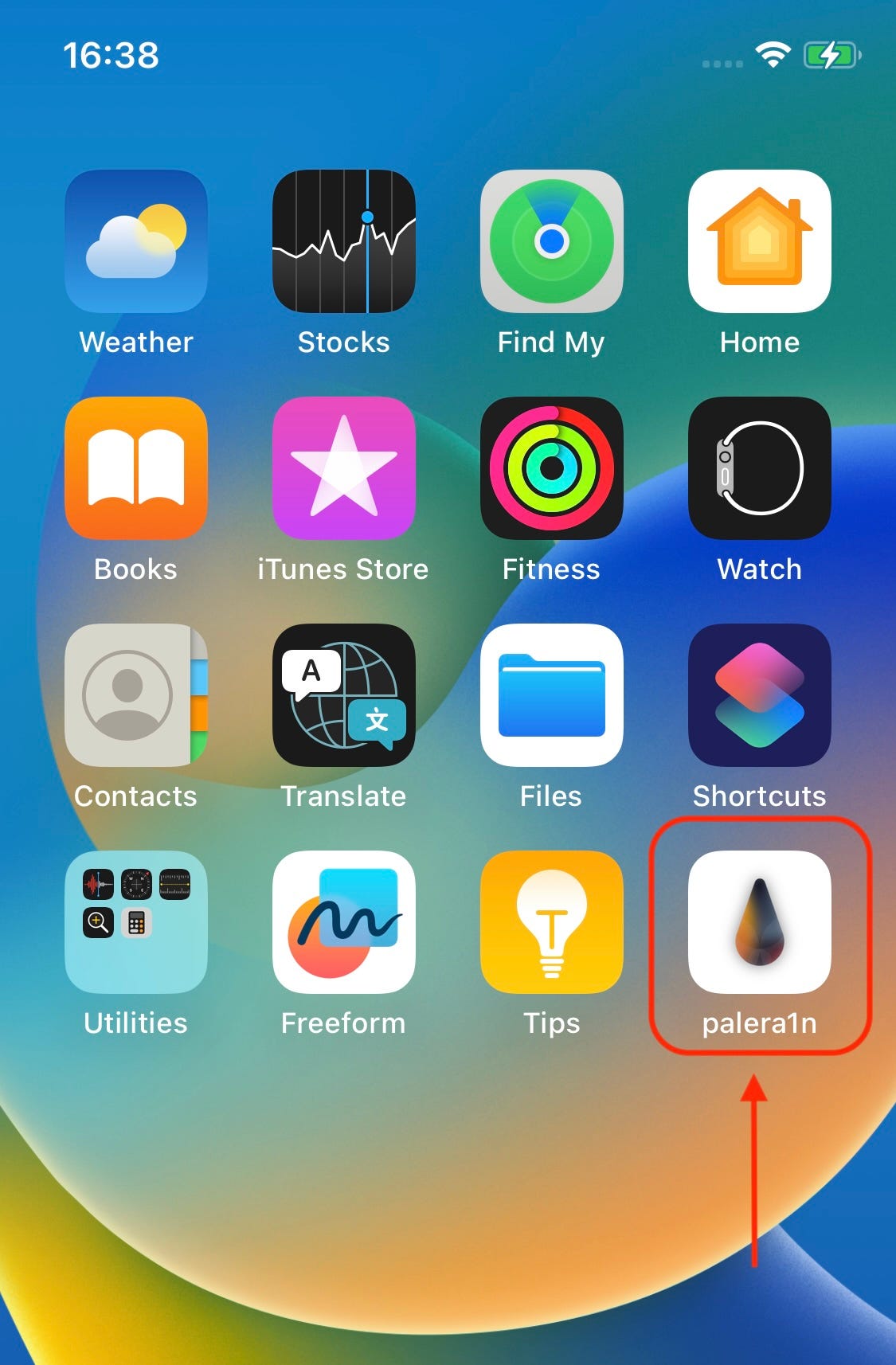Launch the palera1n app
This screenshot has height=1365, width=896.
click(760, 922)
